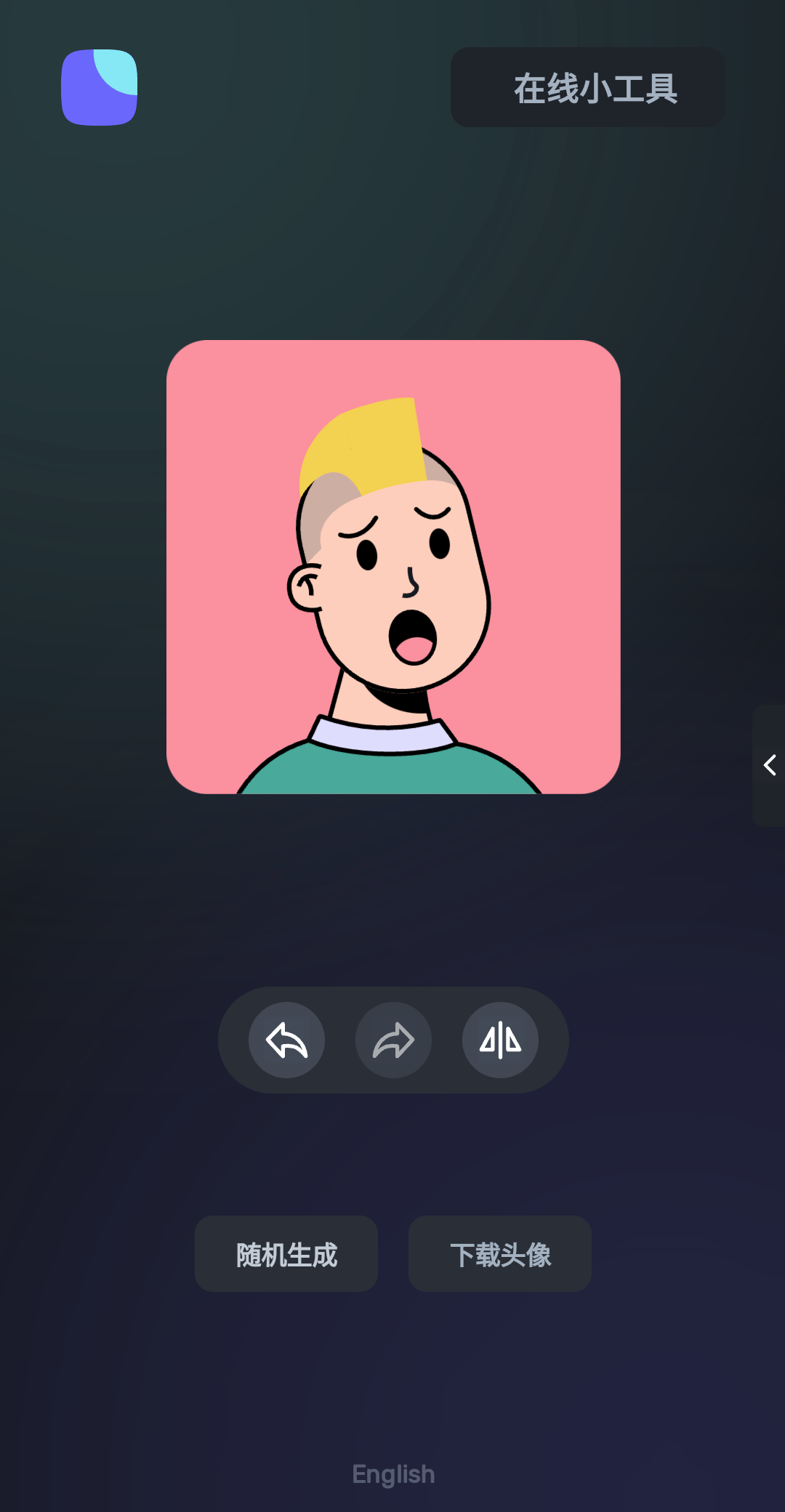Expand the side panel arrow
The image size is (785, 1512).
(x=769, y=765)
